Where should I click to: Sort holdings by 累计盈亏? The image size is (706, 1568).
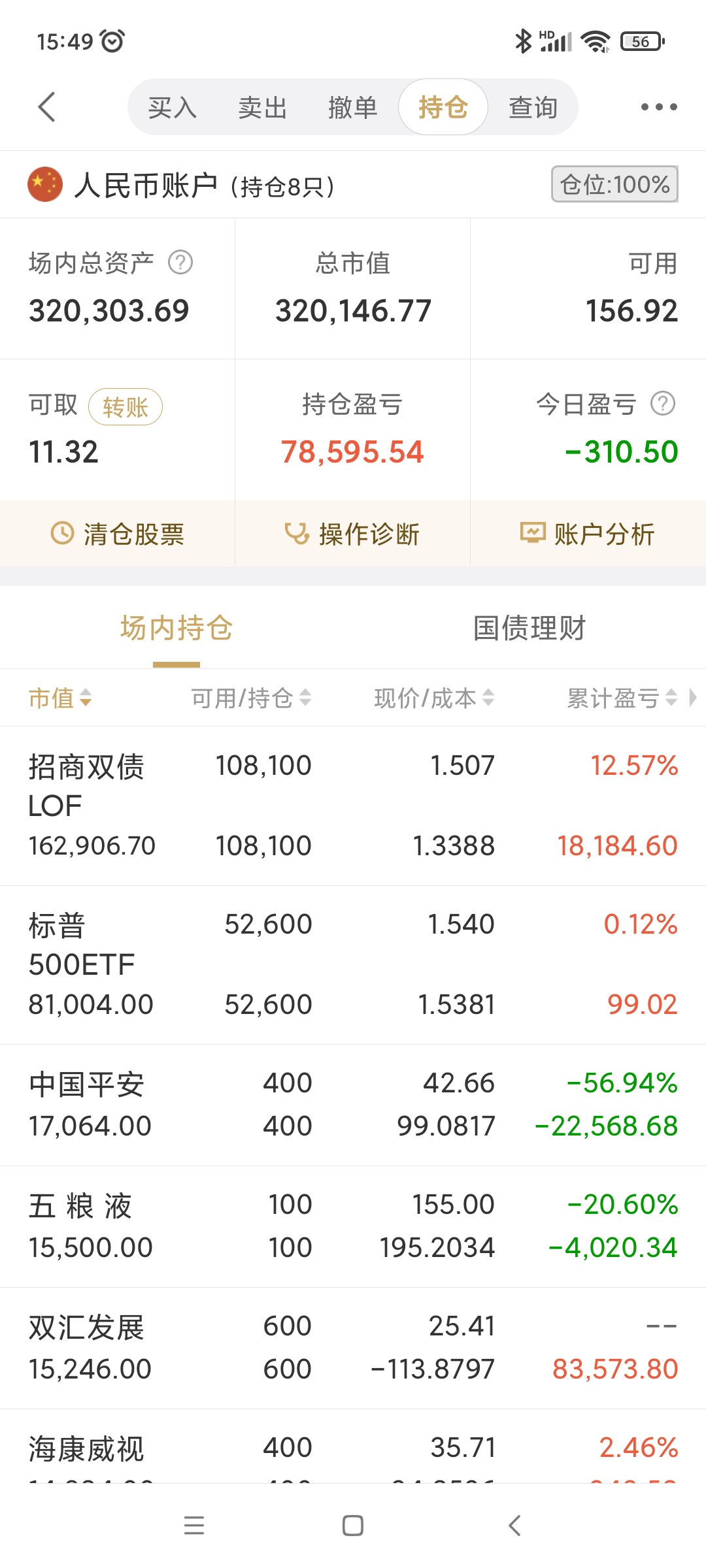tap(621, 698)
